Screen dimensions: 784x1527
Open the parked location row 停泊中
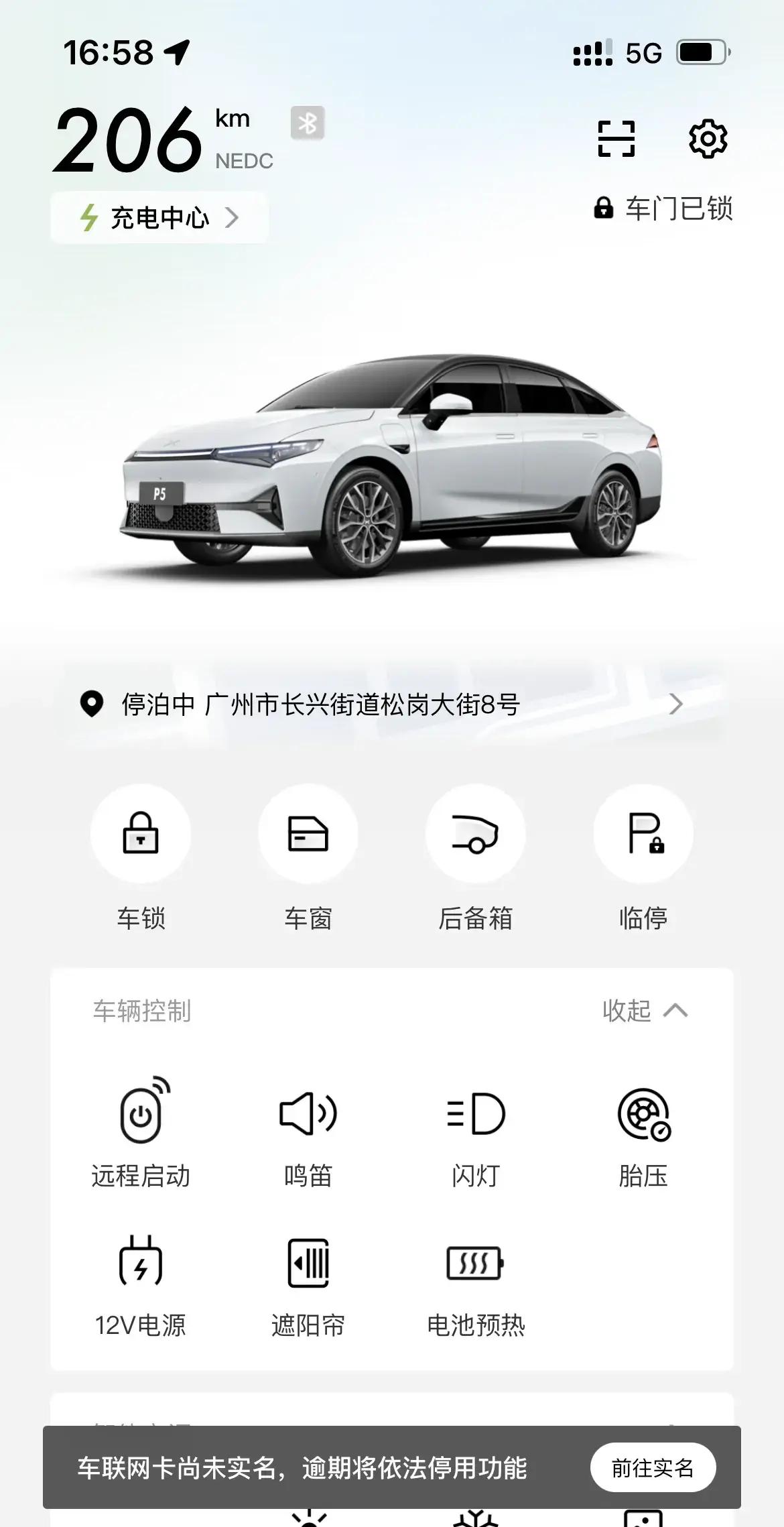[x=392, y=705]
